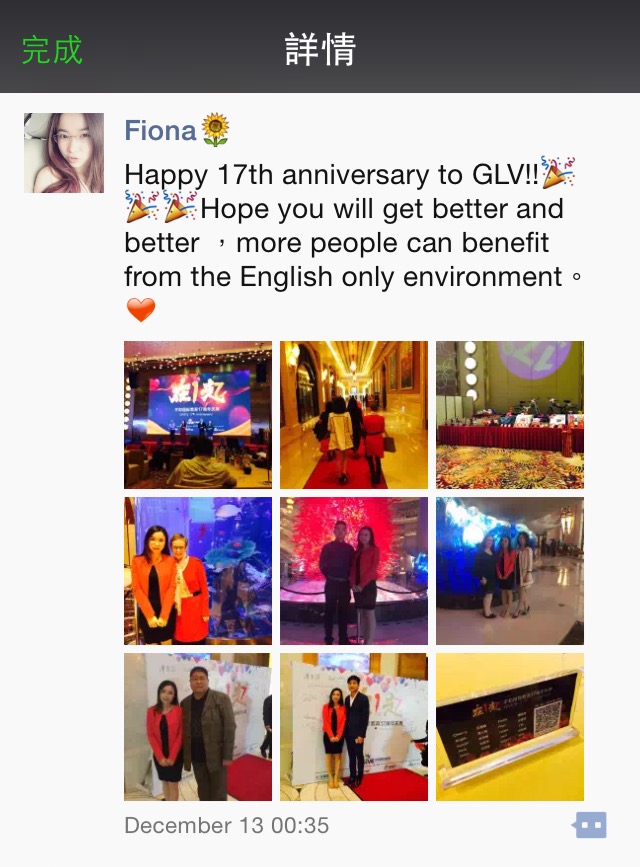Tap the green 完成 button
The image size is (640, 867).
[52, 49]
